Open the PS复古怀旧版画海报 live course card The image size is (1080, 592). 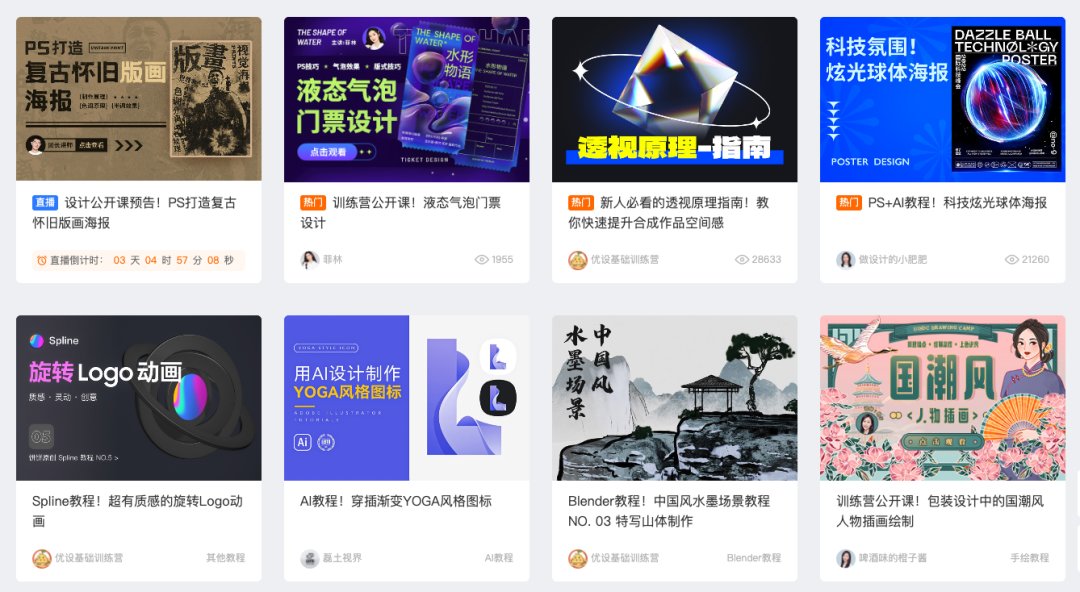(x=139, y=100)
